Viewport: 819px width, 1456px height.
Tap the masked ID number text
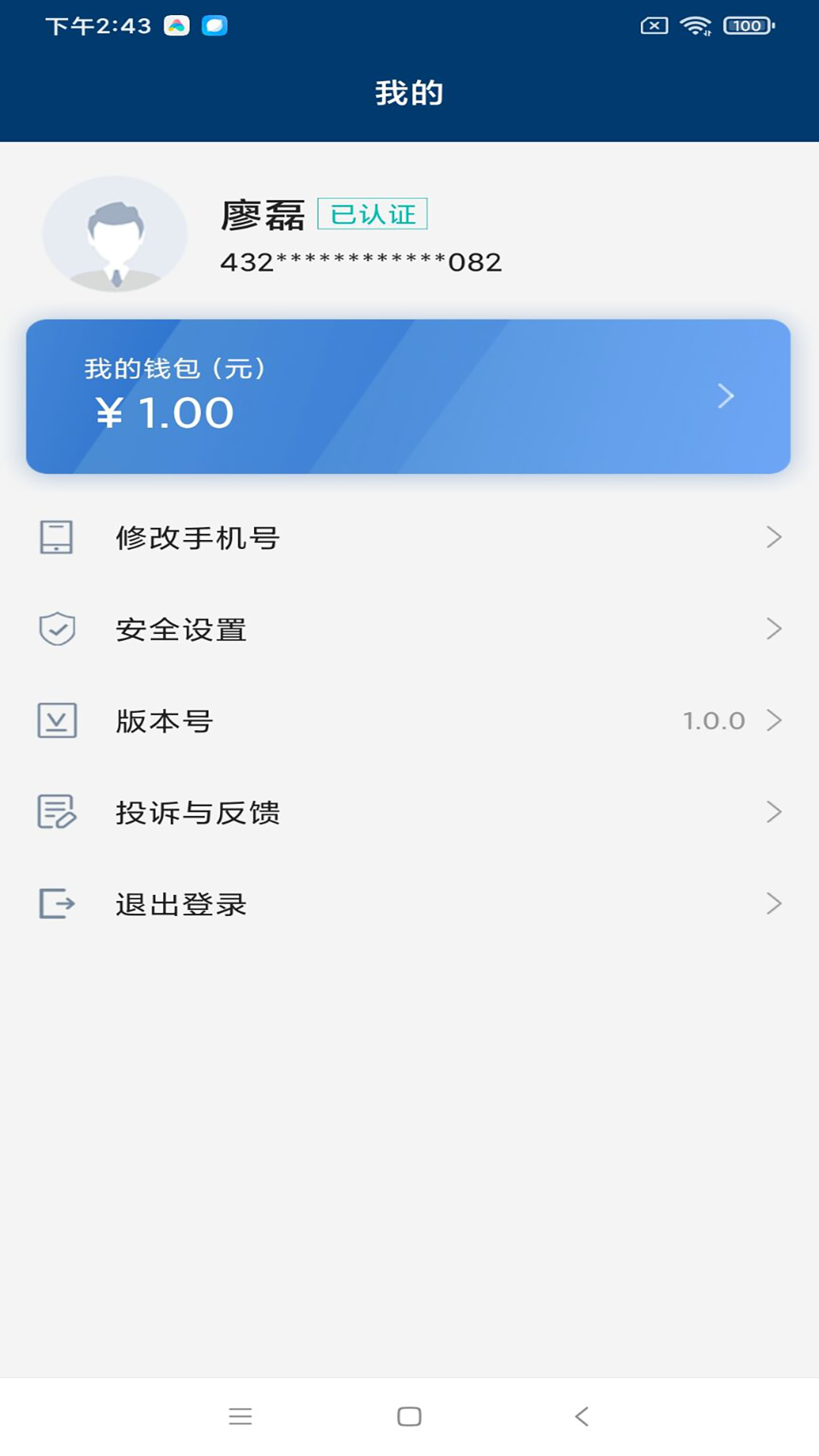click(361, 263)
